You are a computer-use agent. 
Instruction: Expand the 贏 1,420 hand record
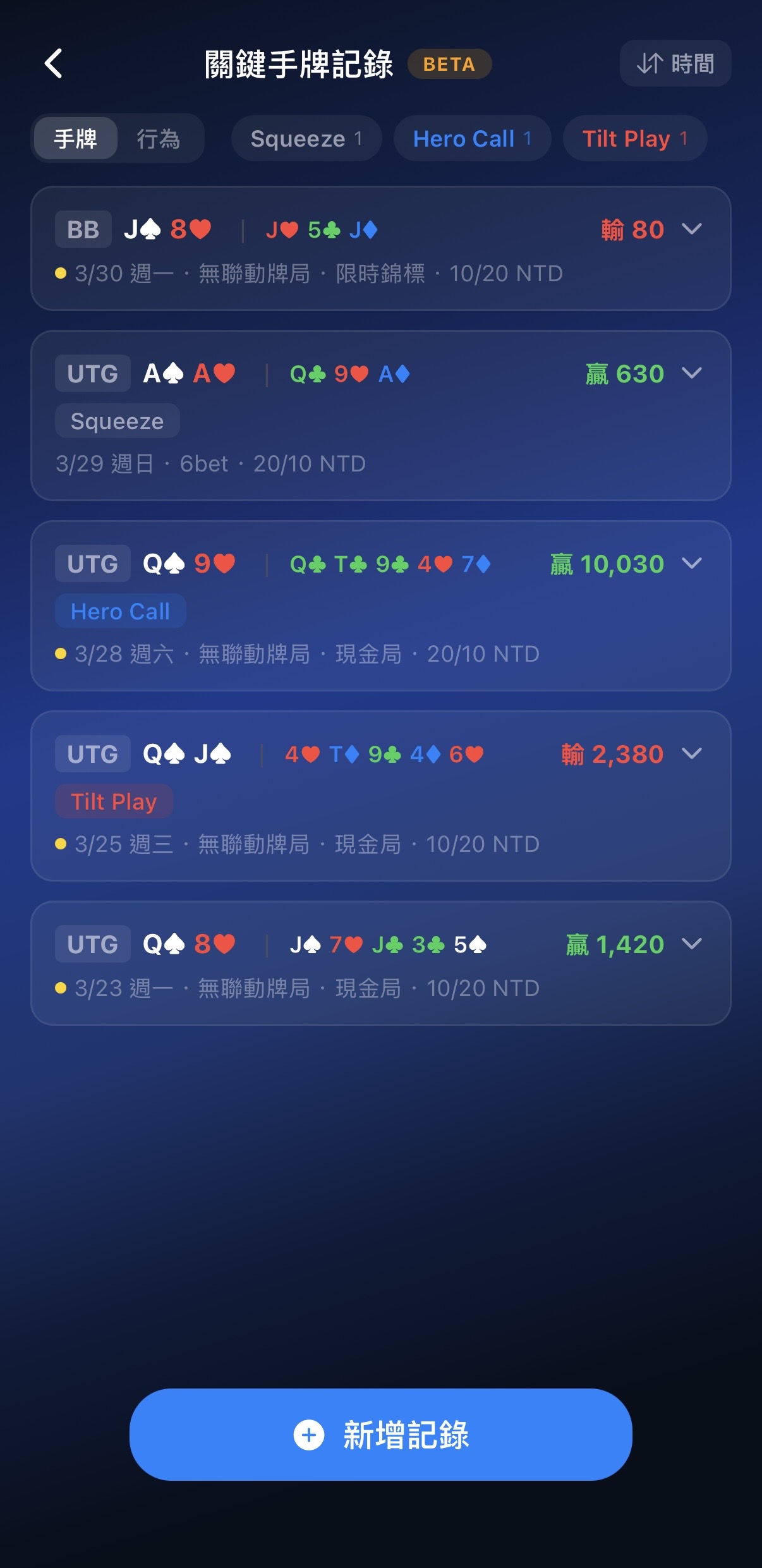pyautogui.click(x=692, y=944)
